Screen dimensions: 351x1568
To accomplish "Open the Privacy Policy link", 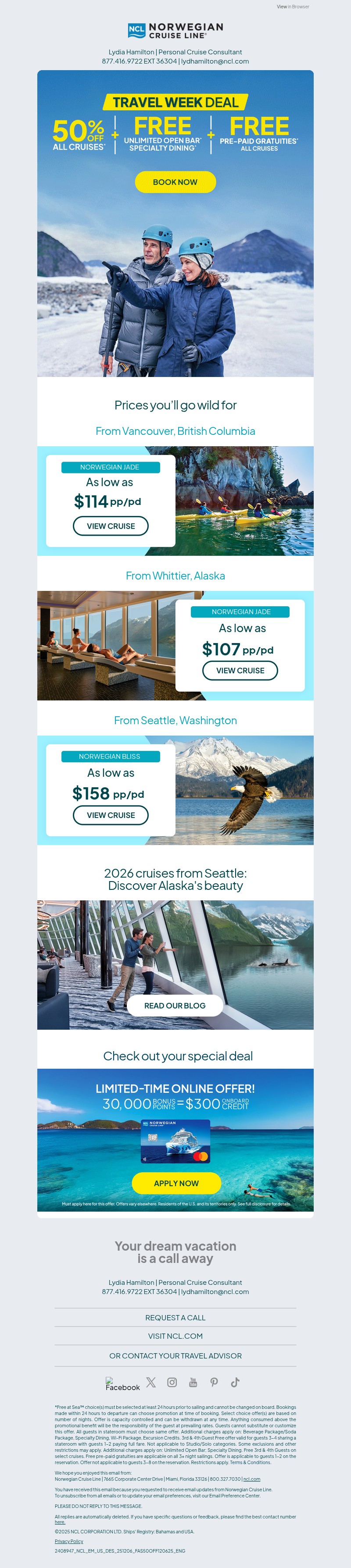I will (x=69, y=1541).
